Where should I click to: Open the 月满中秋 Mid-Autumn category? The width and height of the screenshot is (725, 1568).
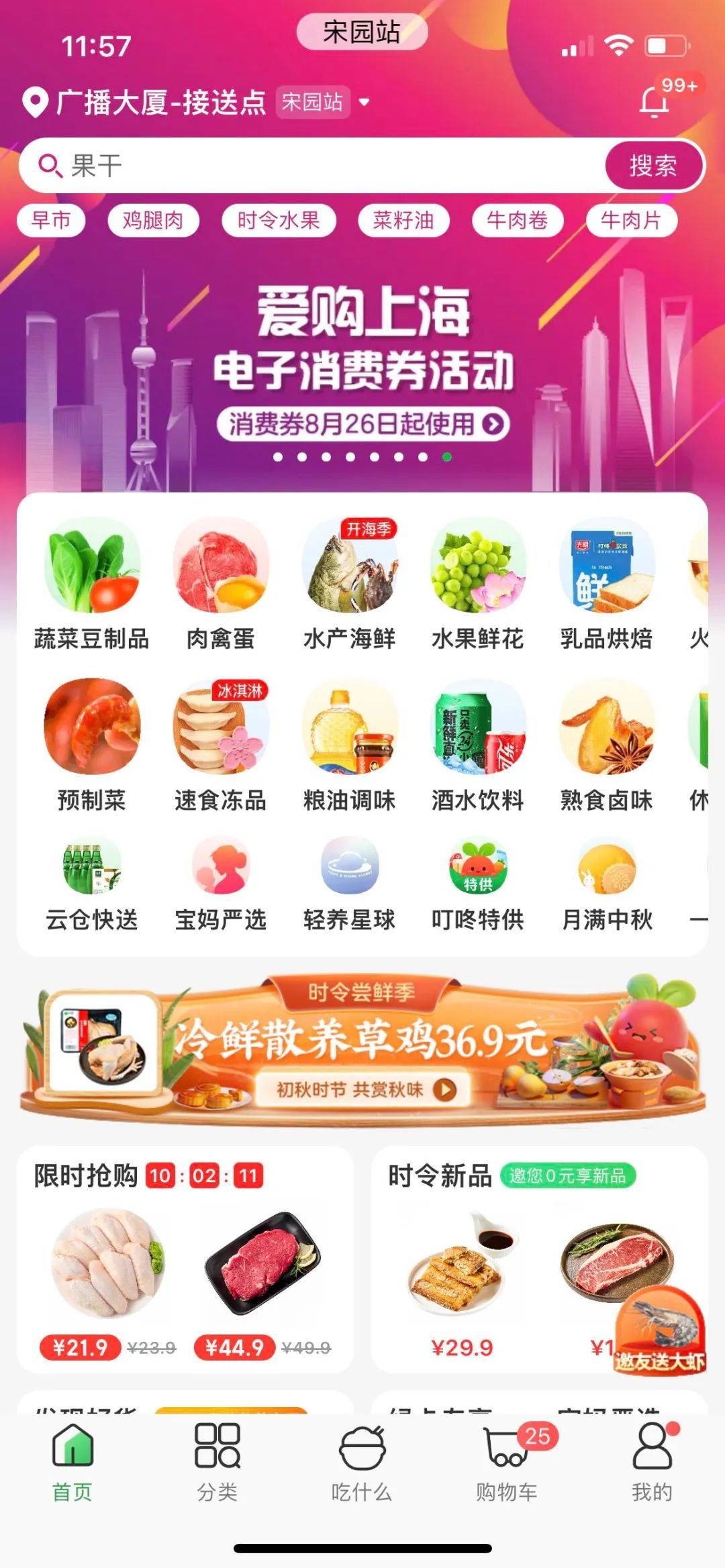[606, 867]
